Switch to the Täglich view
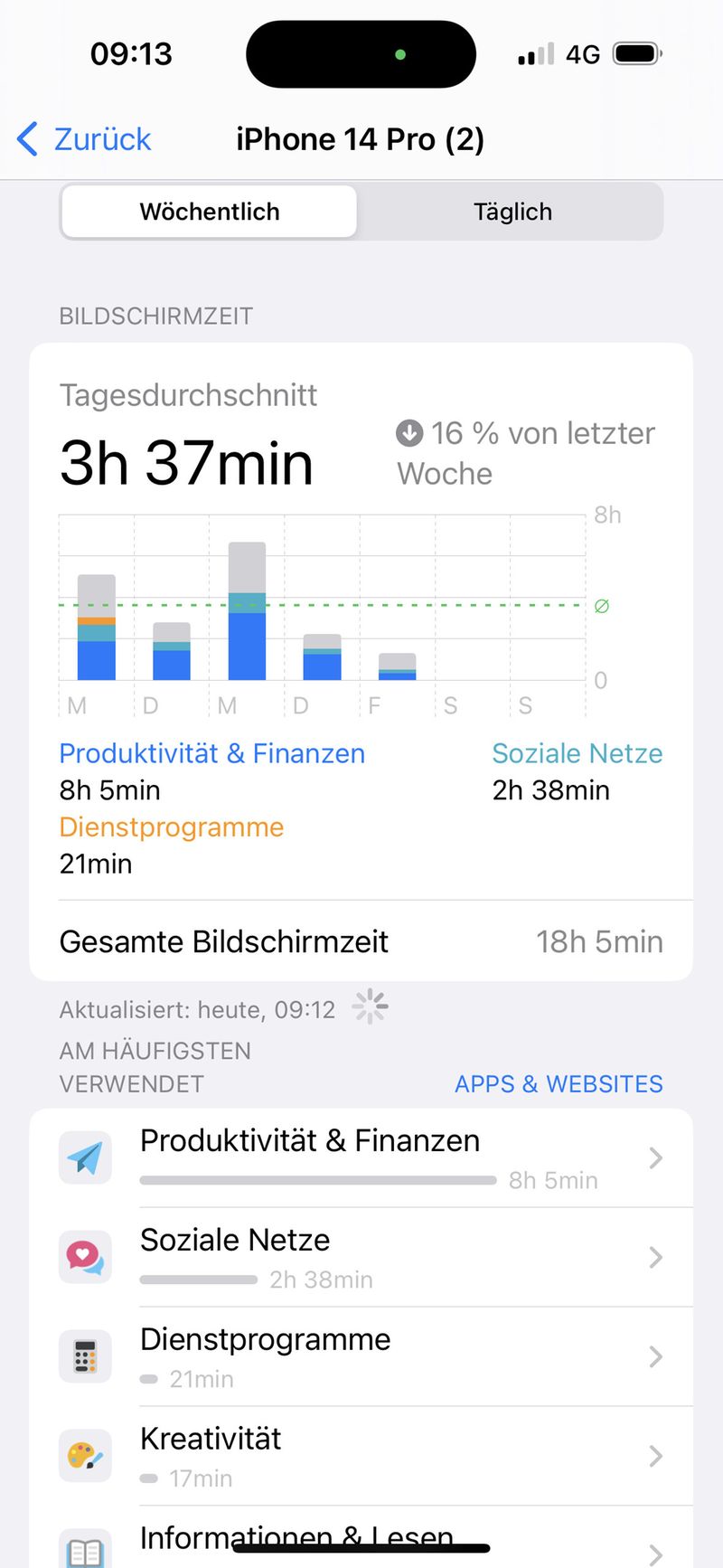The image size is (723, 1568). (x=512, y=212)
